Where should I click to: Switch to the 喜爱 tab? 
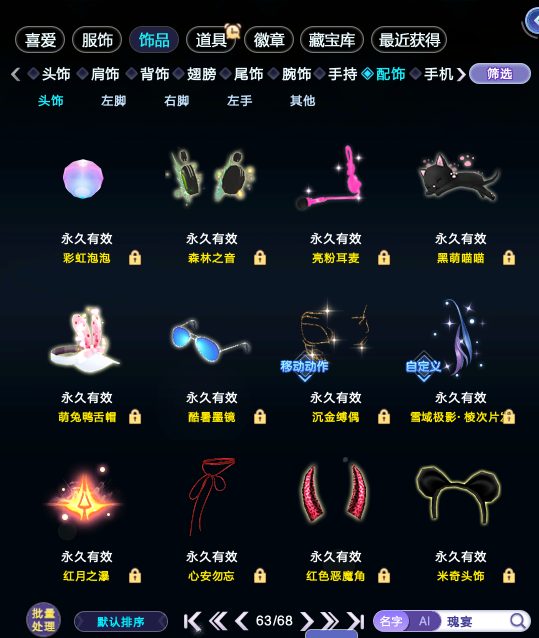click(40, 40)
